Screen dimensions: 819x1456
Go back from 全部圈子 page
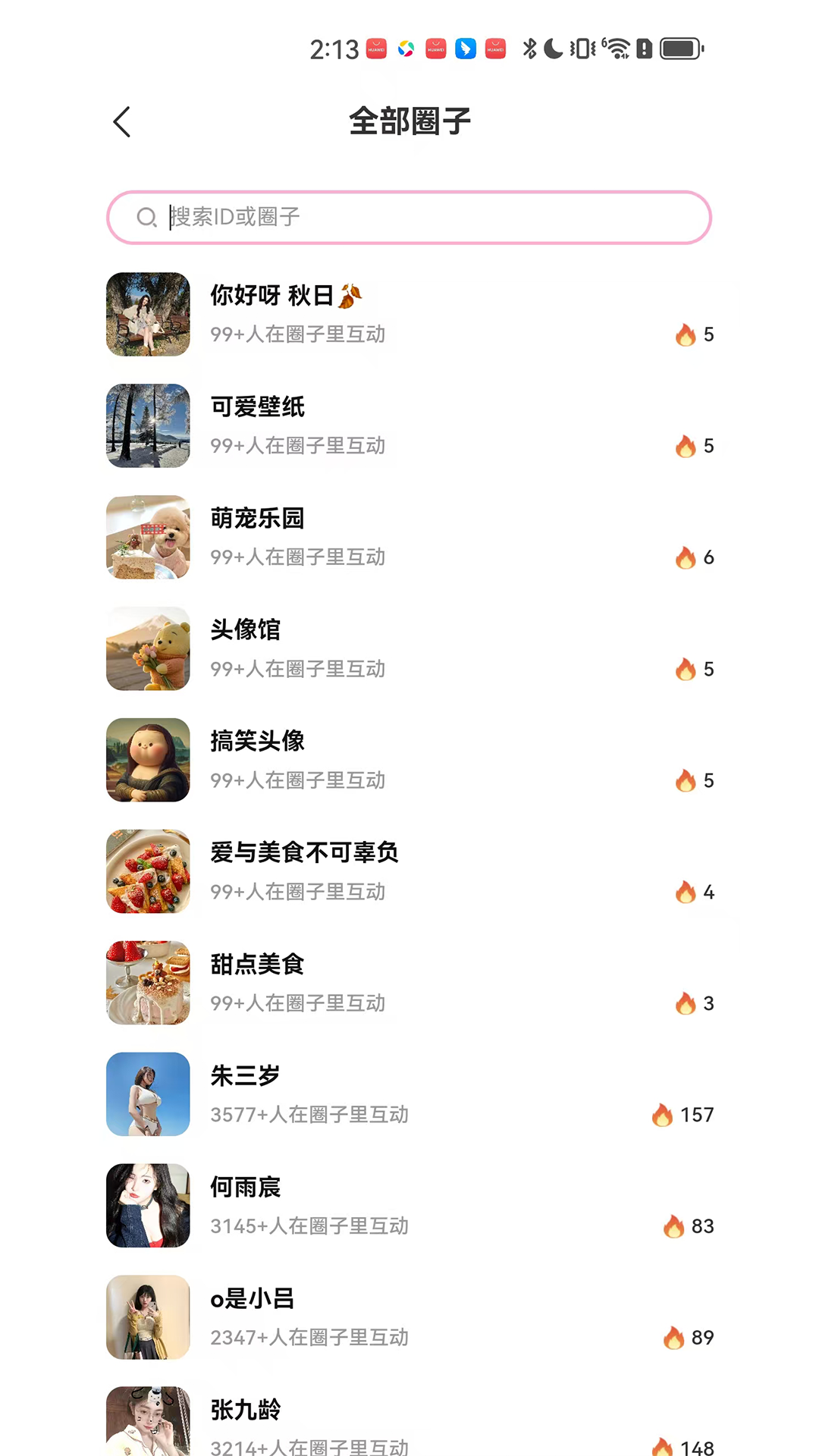[122, 122]
